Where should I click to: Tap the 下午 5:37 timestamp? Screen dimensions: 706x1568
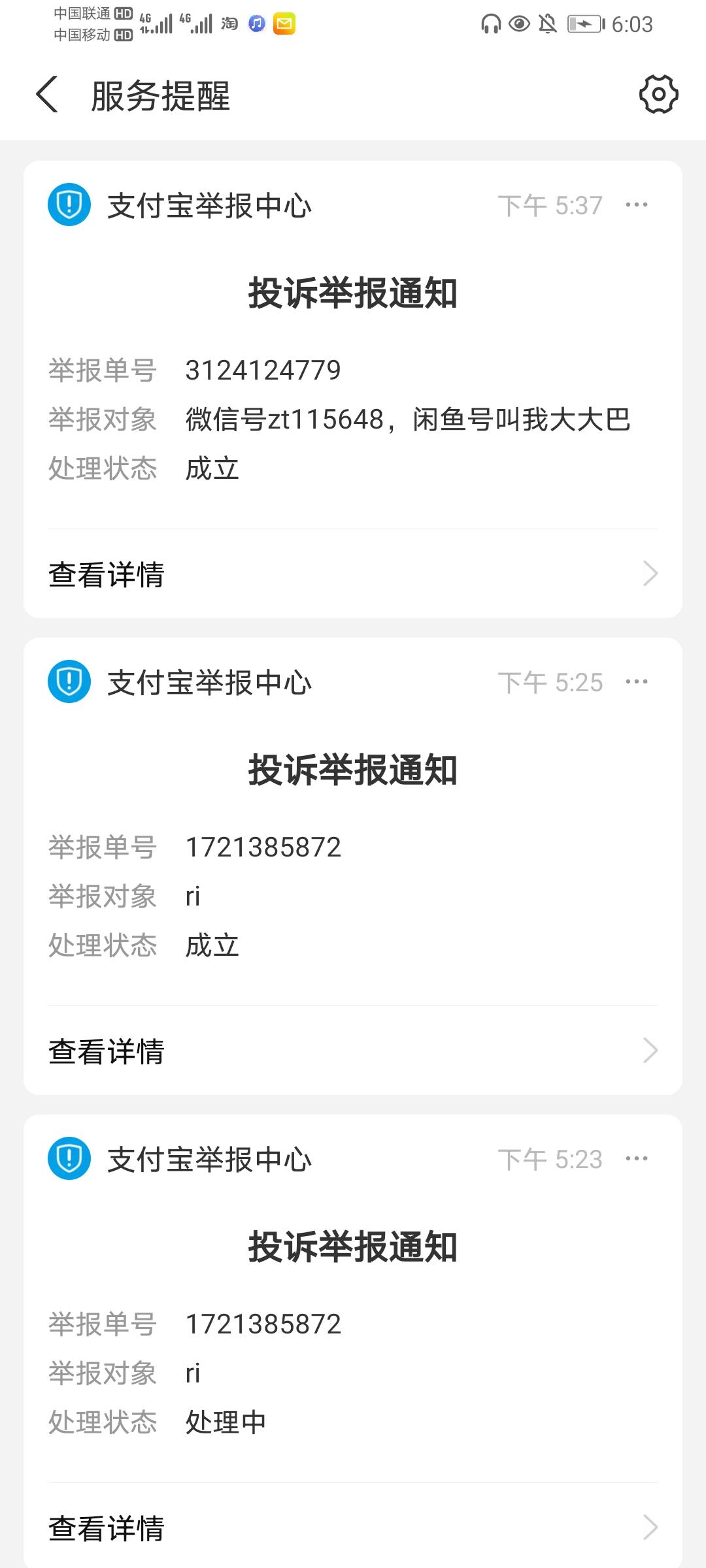pos(551,203)
